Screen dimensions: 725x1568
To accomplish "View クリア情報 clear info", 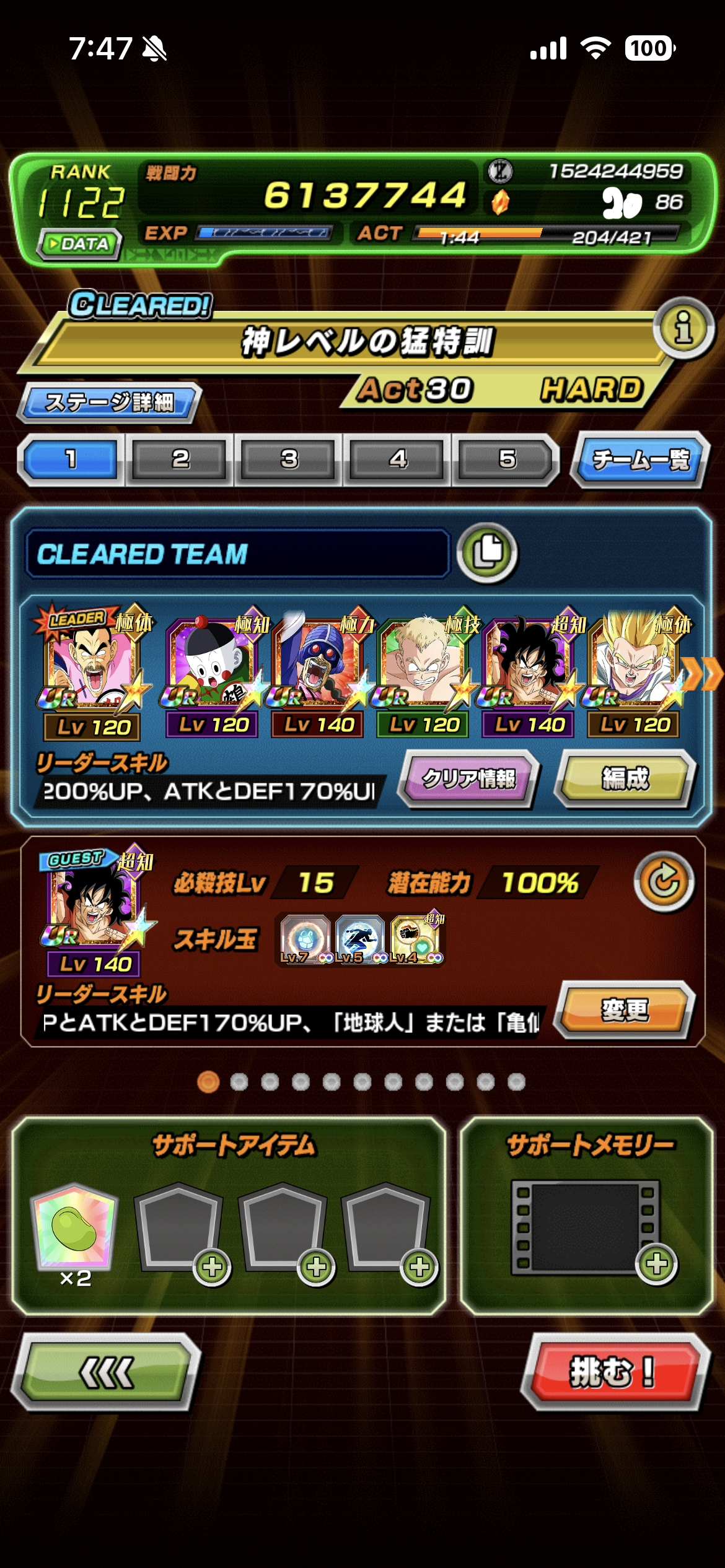I will (468, 779).
